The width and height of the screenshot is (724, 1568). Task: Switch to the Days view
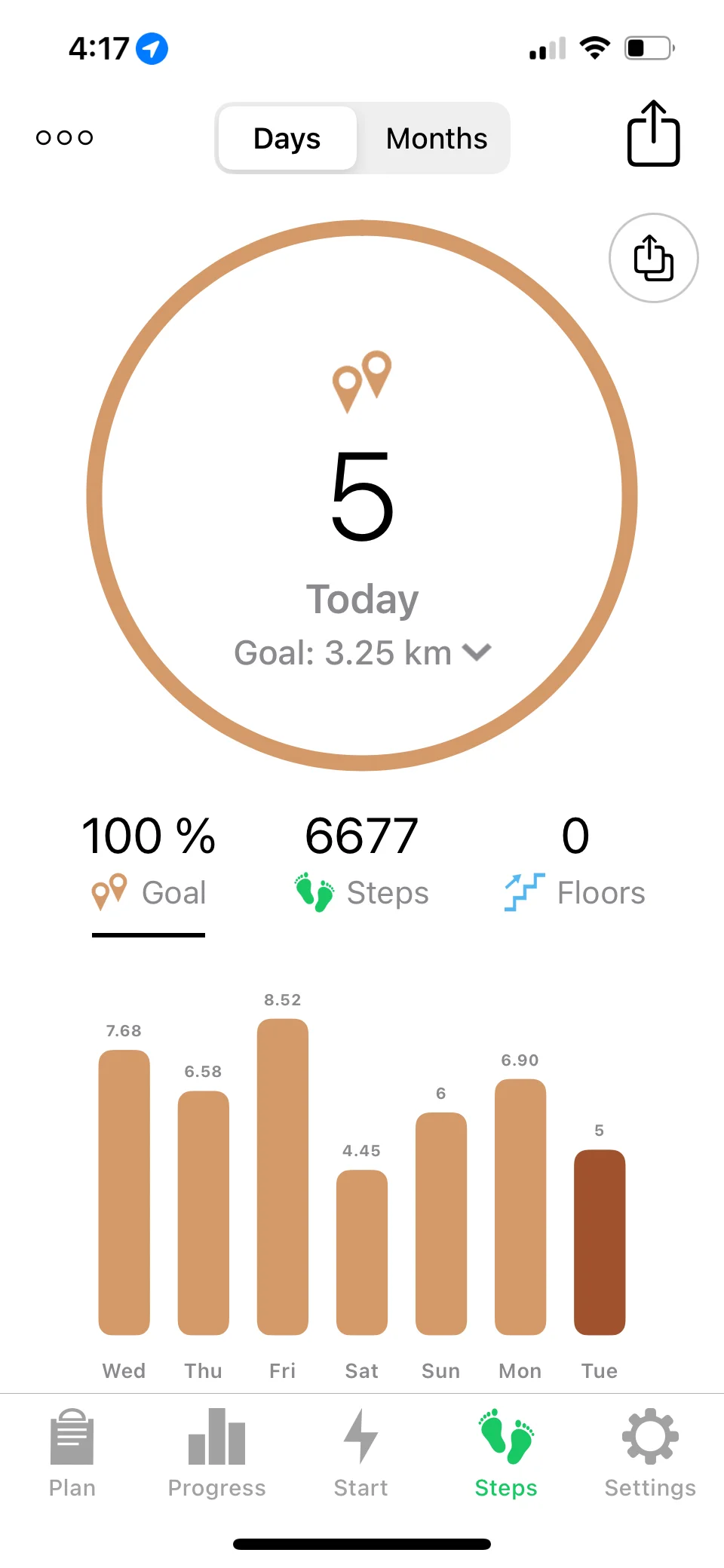coord(287,139)
